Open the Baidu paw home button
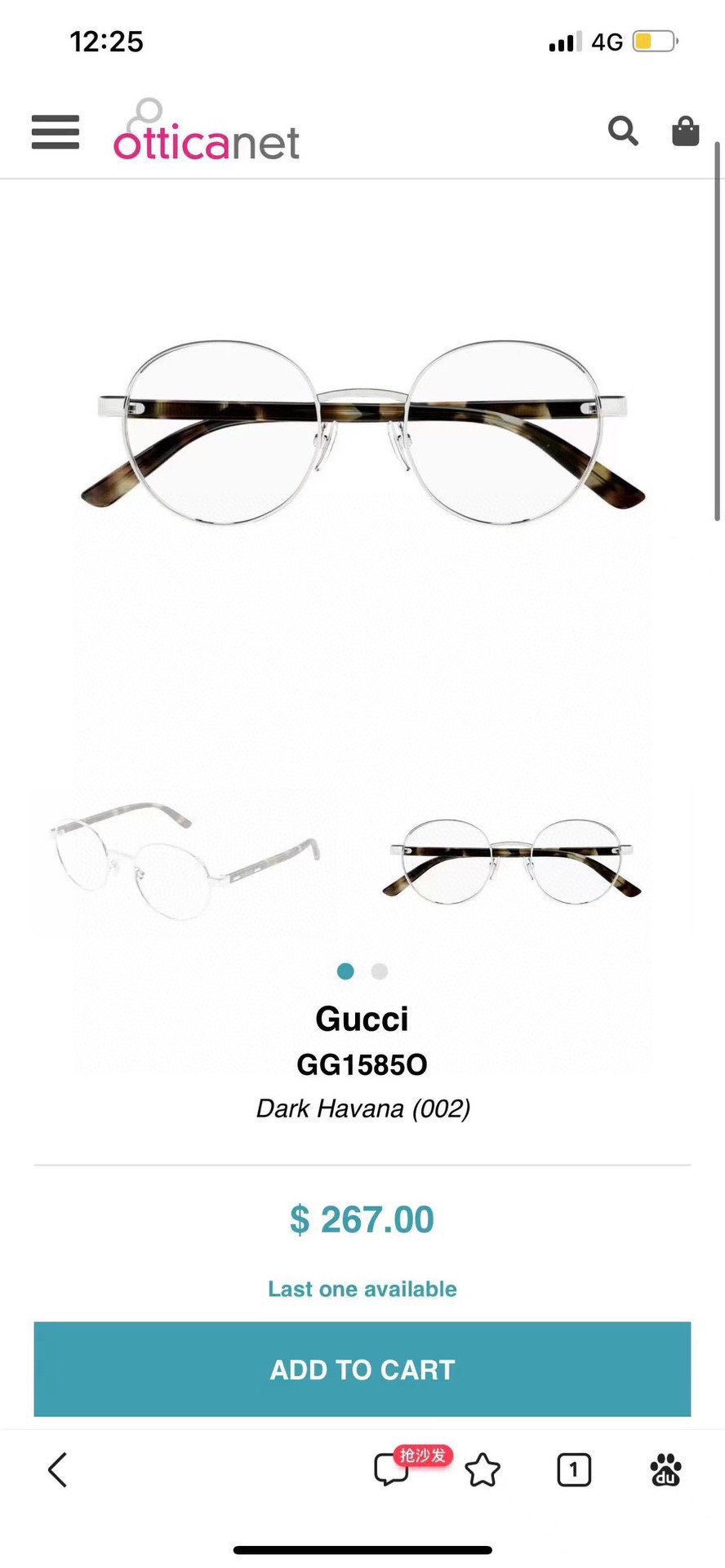 point(665,1470)
